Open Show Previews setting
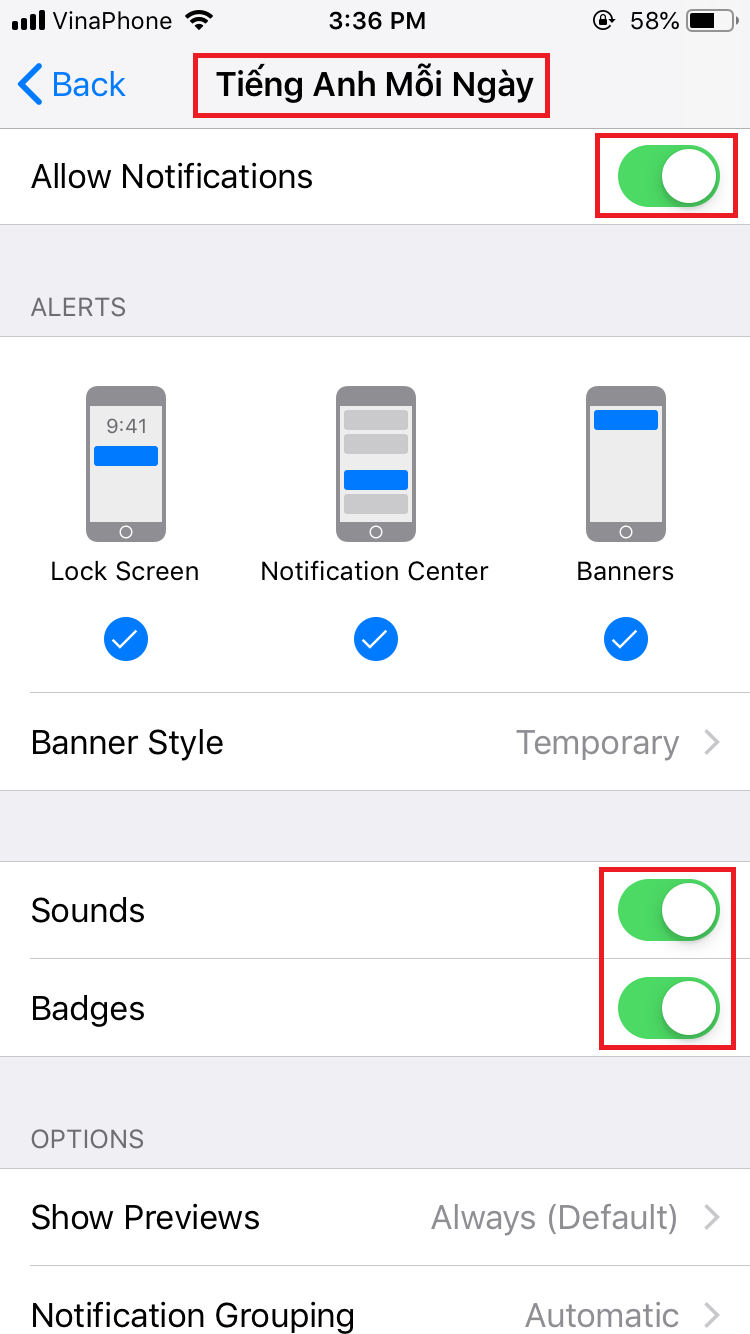750x1334 pixels. click(x=375, y=1218)
